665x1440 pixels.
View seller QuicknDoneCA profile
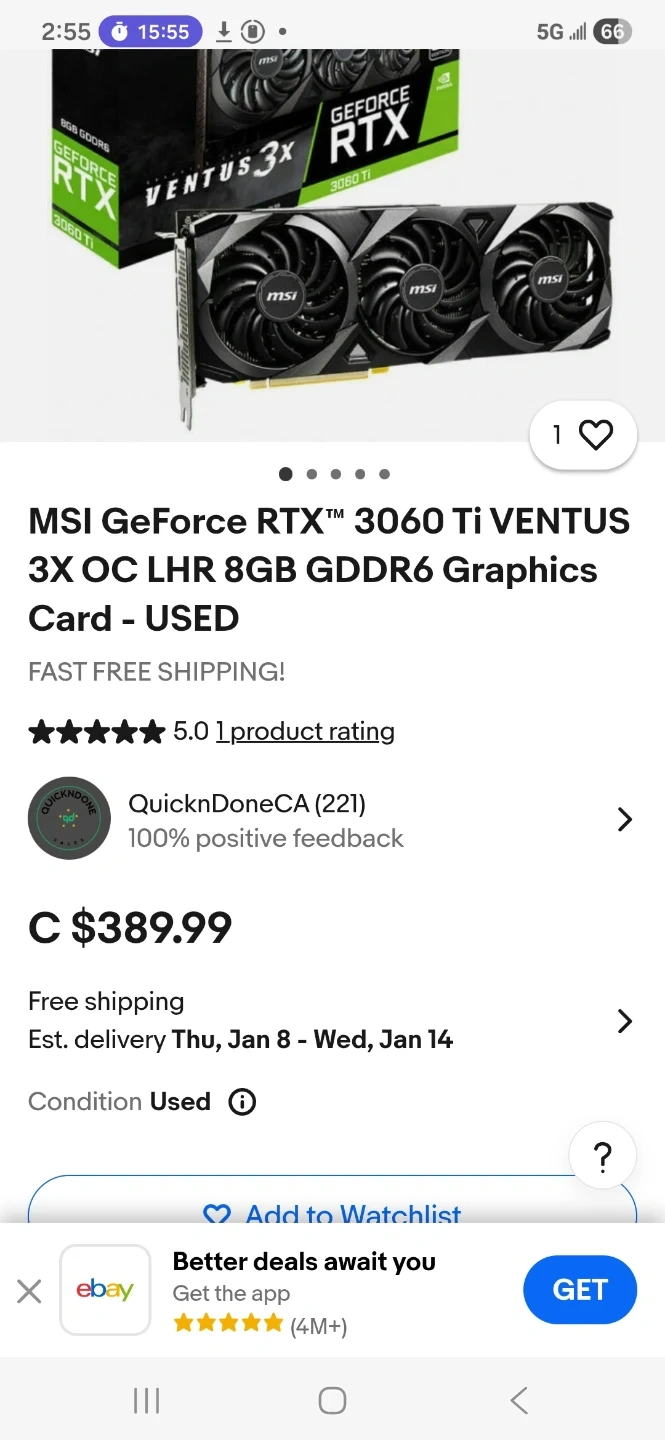tap(330, 820)
